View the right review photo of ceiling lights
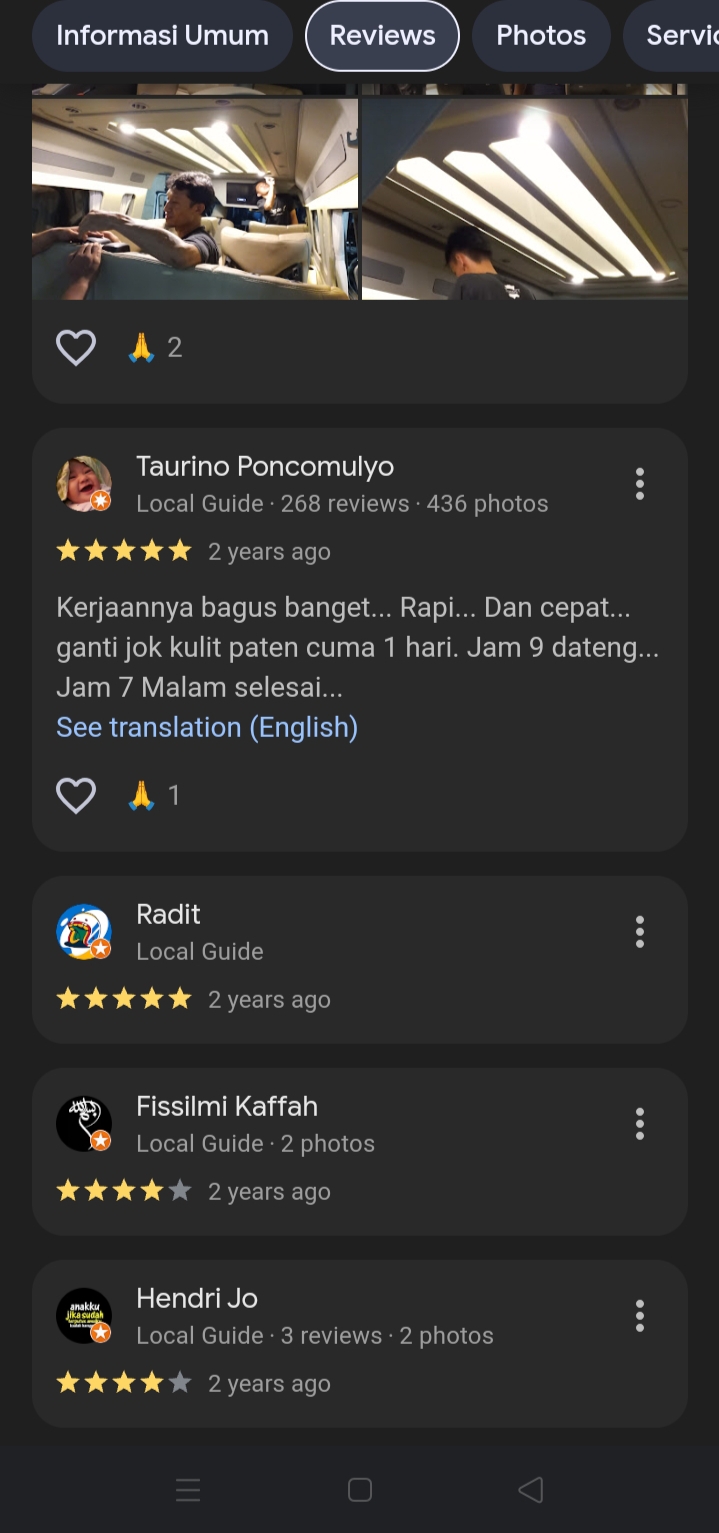The image size is (719, 1533). [x=524, y=195]
